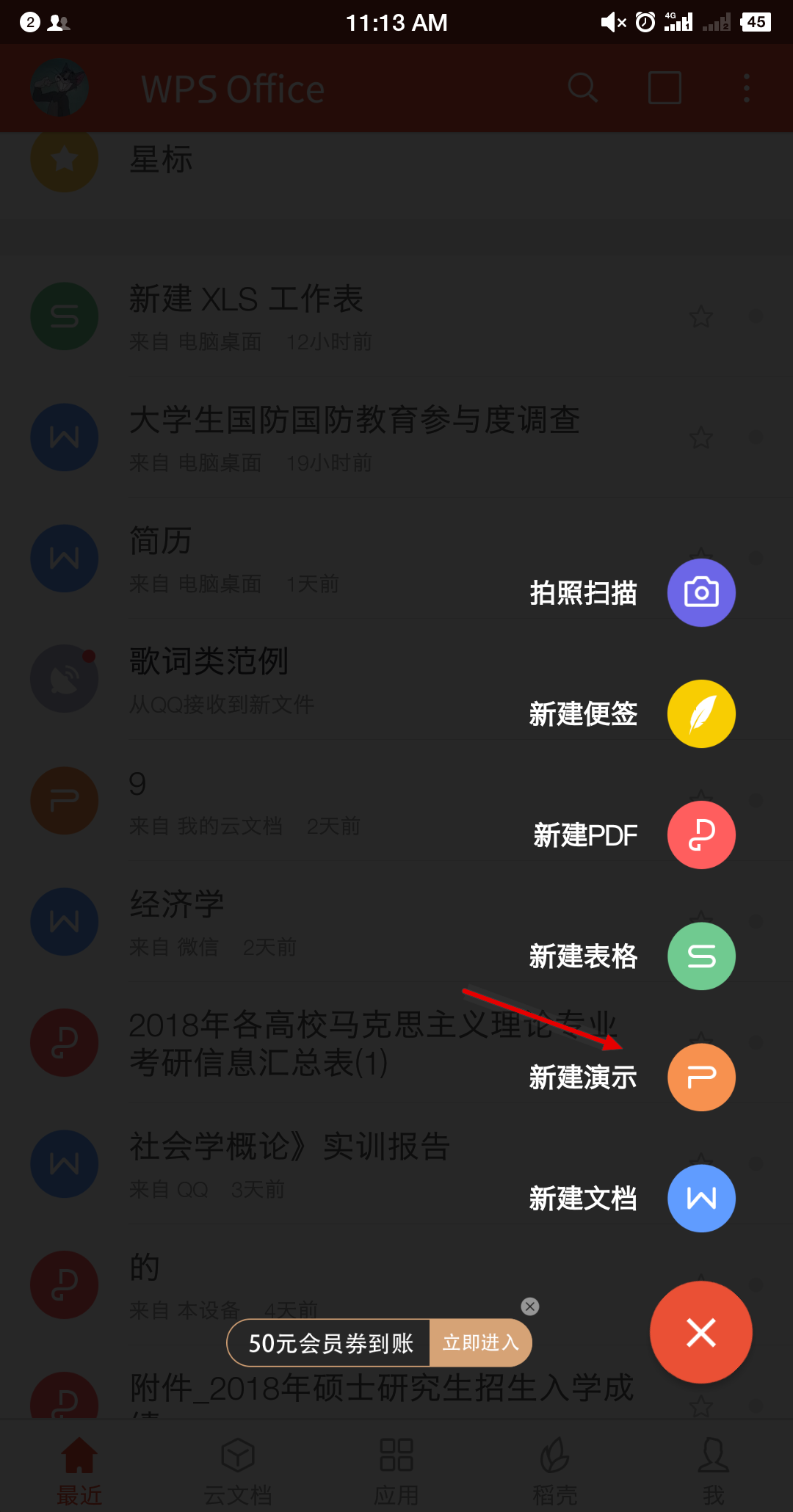The height and width of the screenshot is (1512, 793).
Task: Close the create menu with red X
Action: click(x=700, y=1332)
